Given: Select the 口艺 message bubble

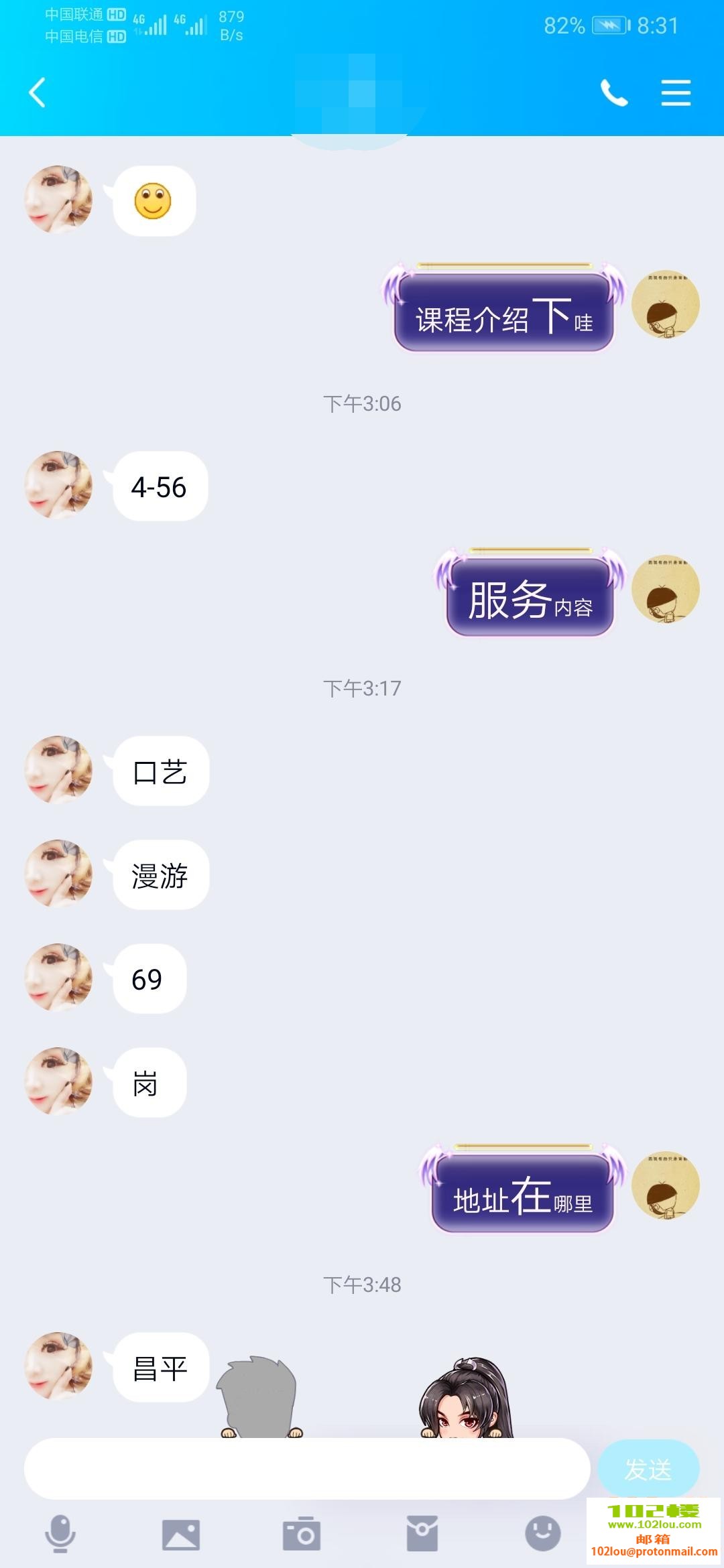Looking at the screenshot, I should tap(161, 772).
